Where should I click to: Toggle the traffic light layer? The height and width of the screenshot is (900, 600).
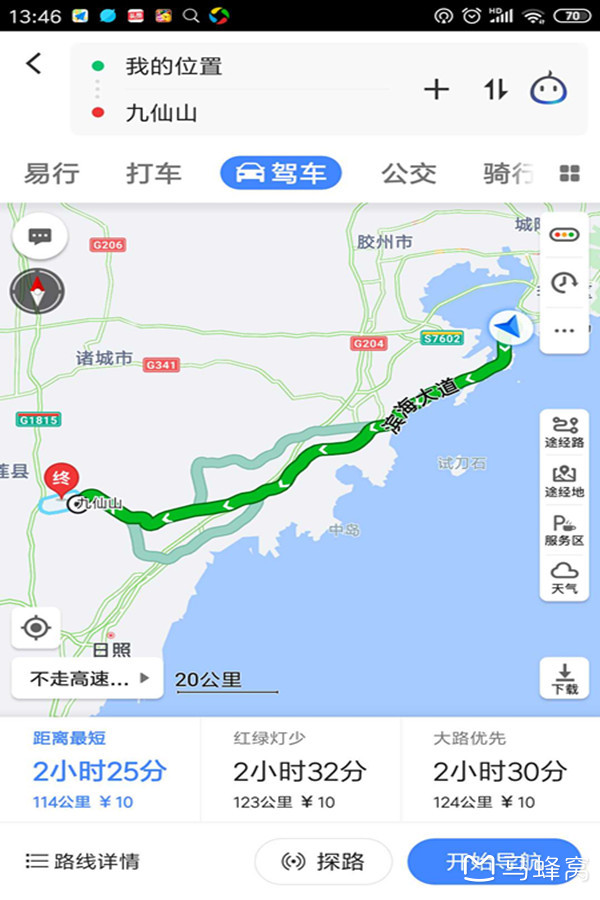564,235
